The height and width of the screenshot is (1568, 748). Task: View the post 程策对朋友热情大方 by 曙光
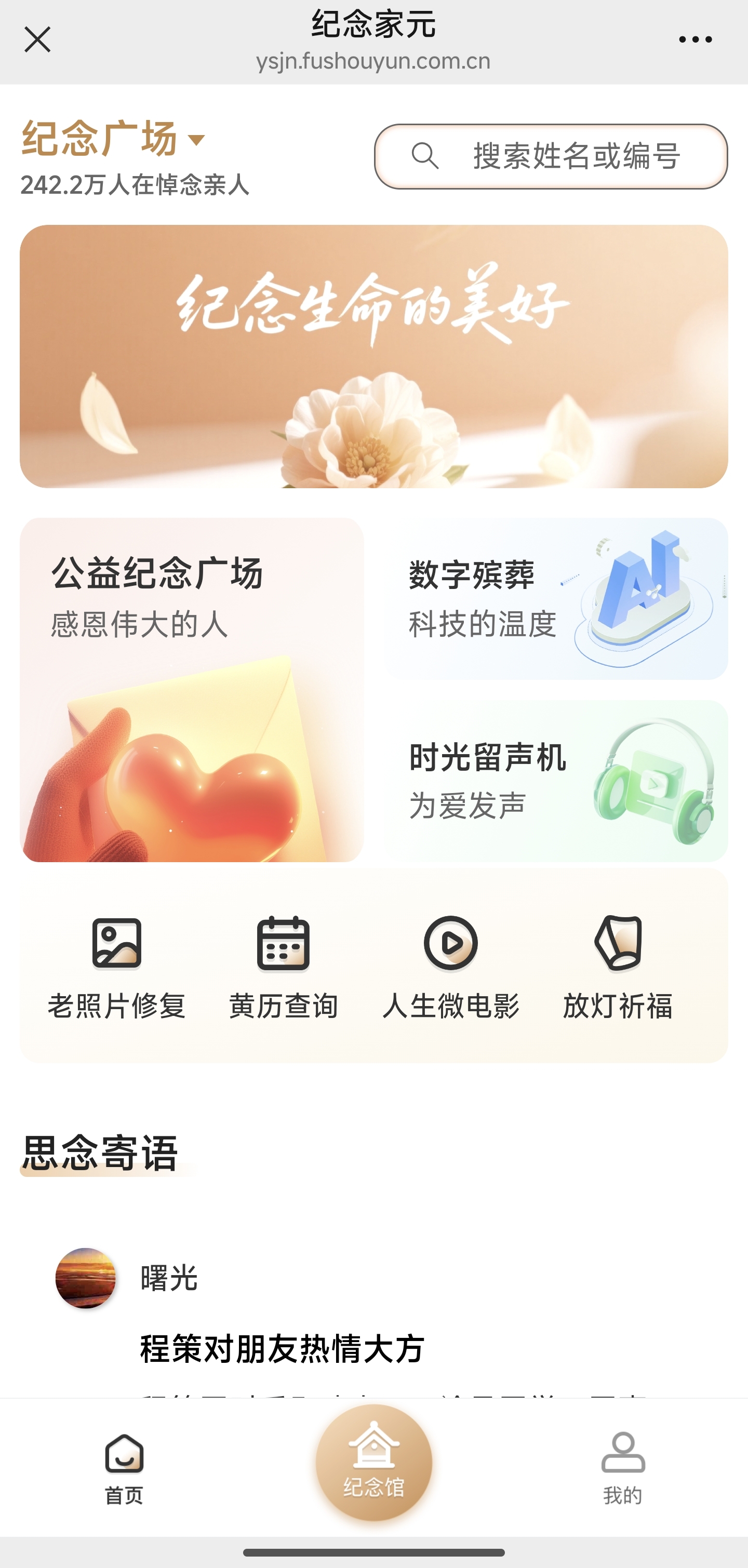(x=283, y=1349)
